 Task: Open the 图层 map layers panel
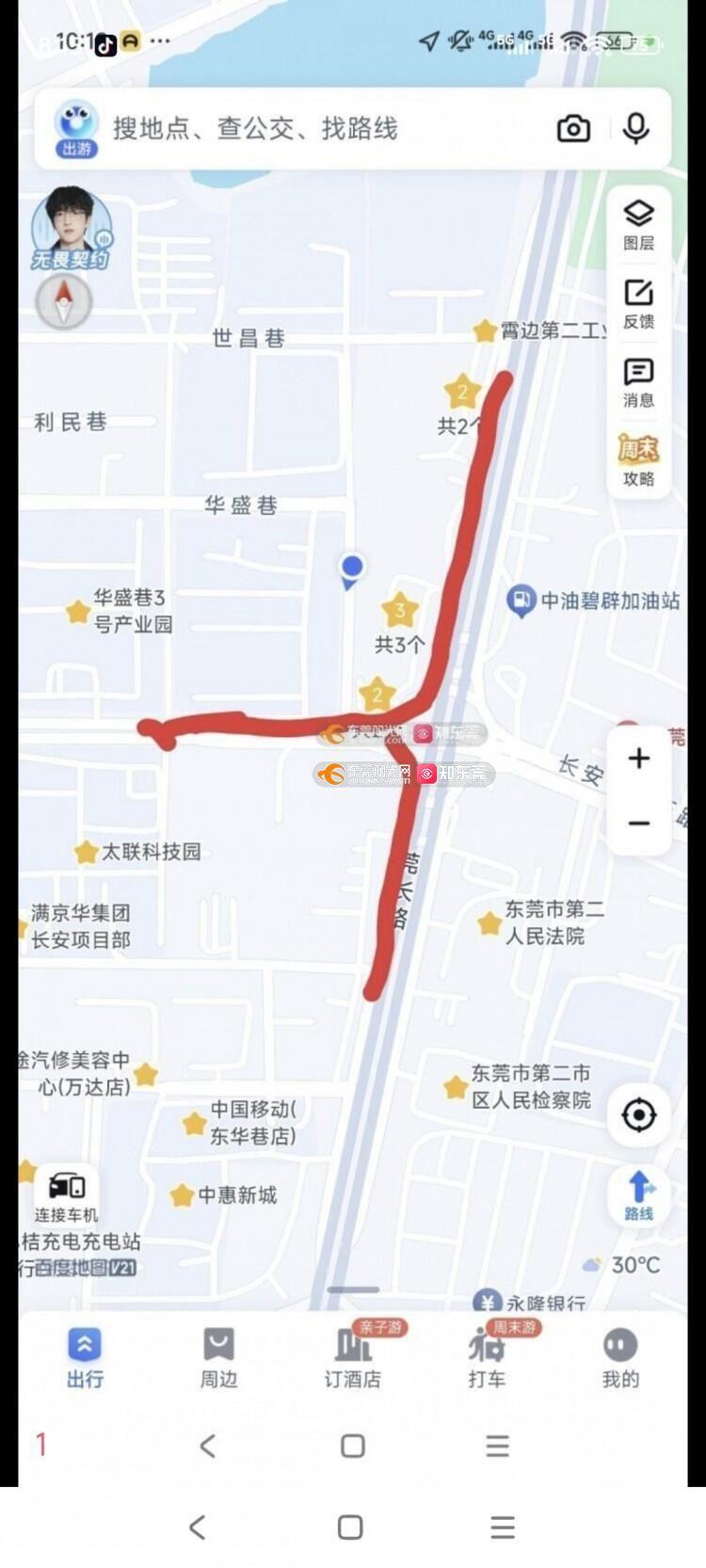[x=638, y=225]
